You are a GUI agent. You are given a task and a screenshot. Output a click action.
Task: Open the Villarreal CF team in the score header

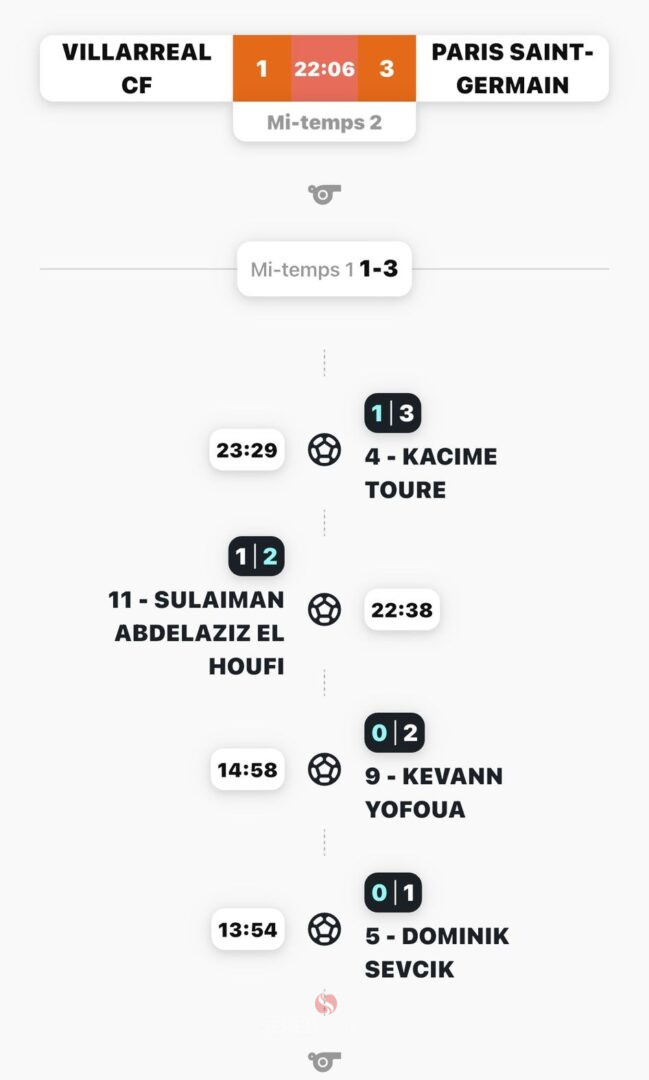click(136, 68)
